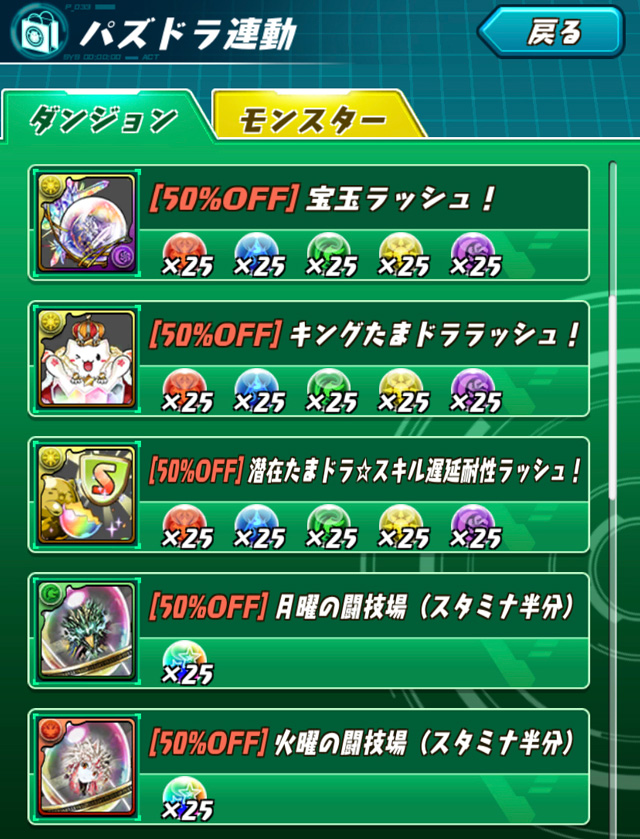Switch to the モンスター tab
This screenshot has width=640, height=839.
(x=312, y=119)
